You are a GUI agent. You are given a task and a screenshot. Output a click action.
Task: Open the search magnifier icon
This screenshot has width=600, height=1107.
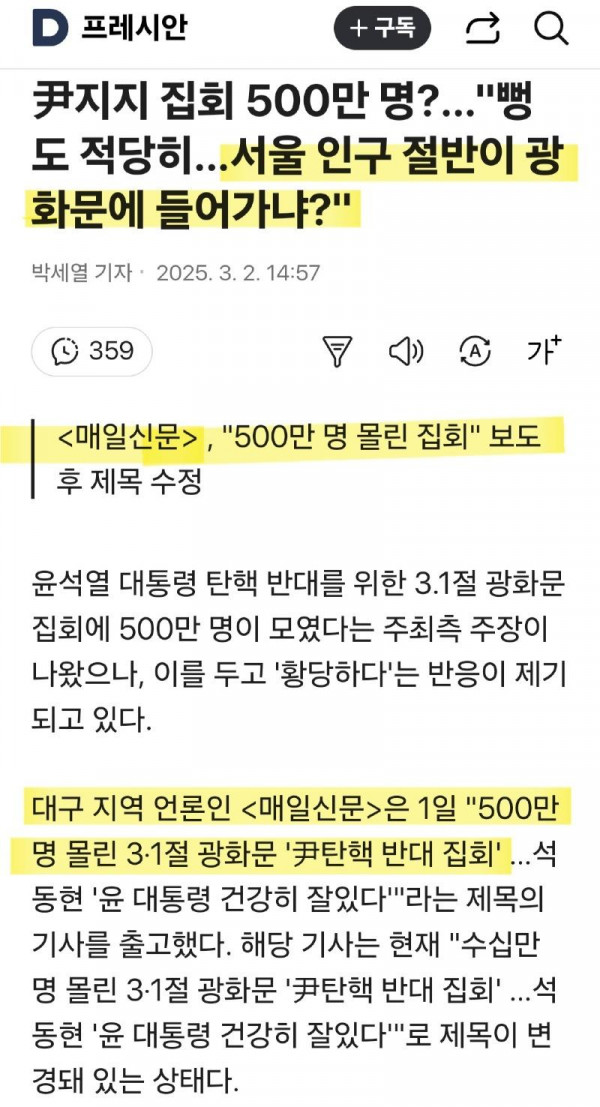550,28
